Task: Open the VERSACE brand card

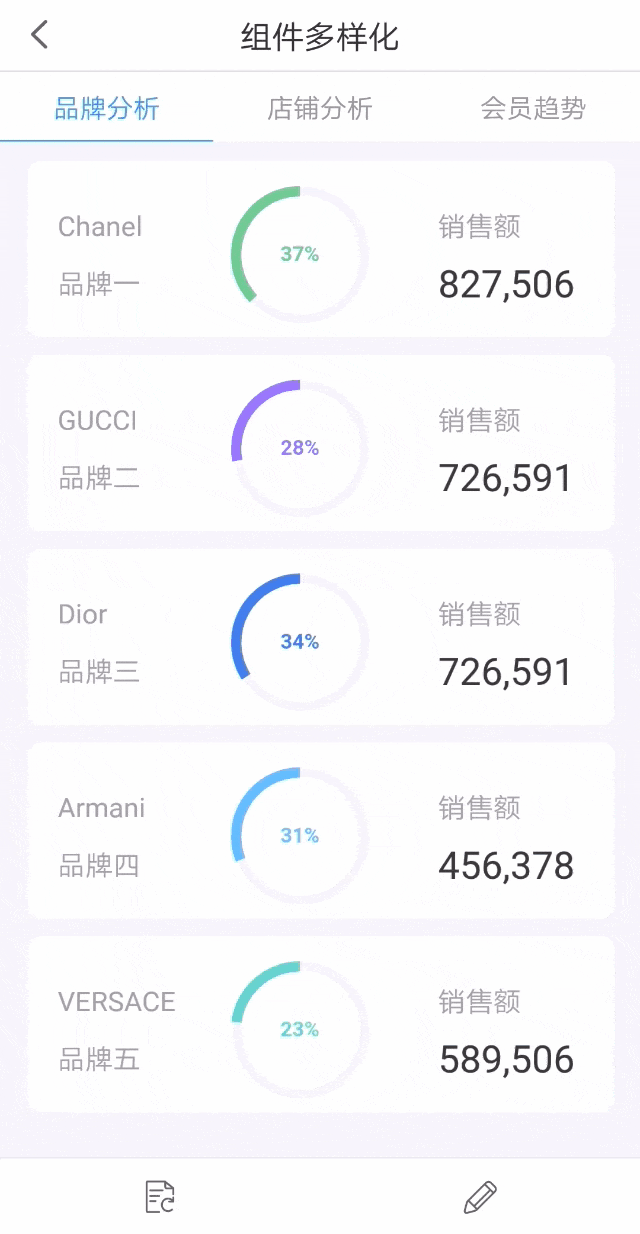Action: click(320, 1024)
